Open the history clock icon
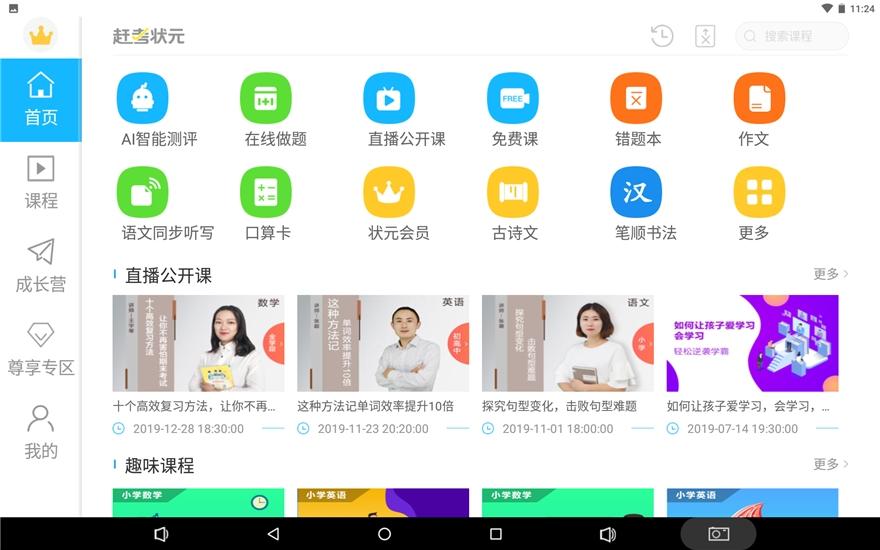The width and height of the screenshot is (880, 550). 661,36
